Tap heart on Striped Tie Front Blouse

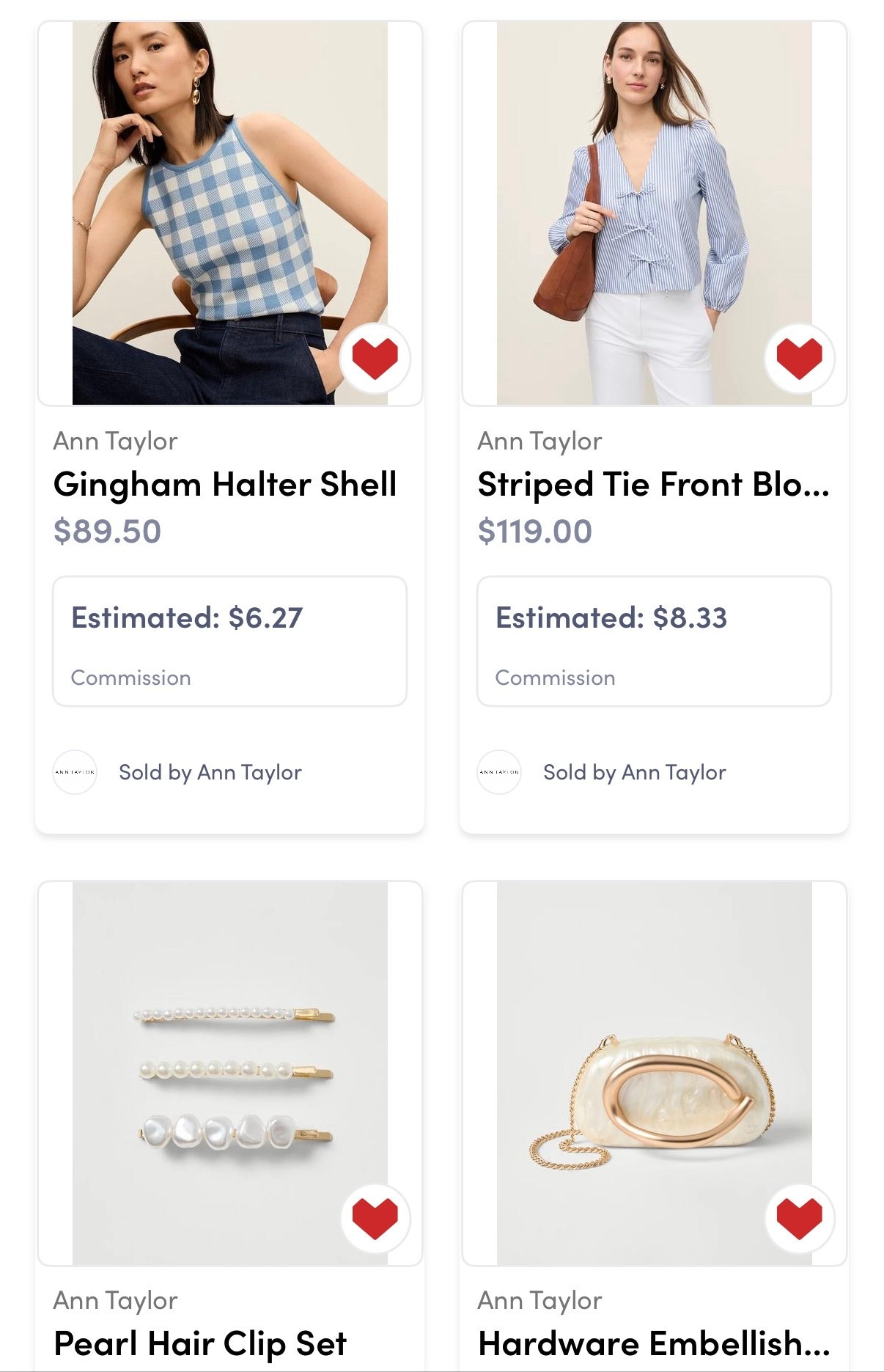click(799, 359)
